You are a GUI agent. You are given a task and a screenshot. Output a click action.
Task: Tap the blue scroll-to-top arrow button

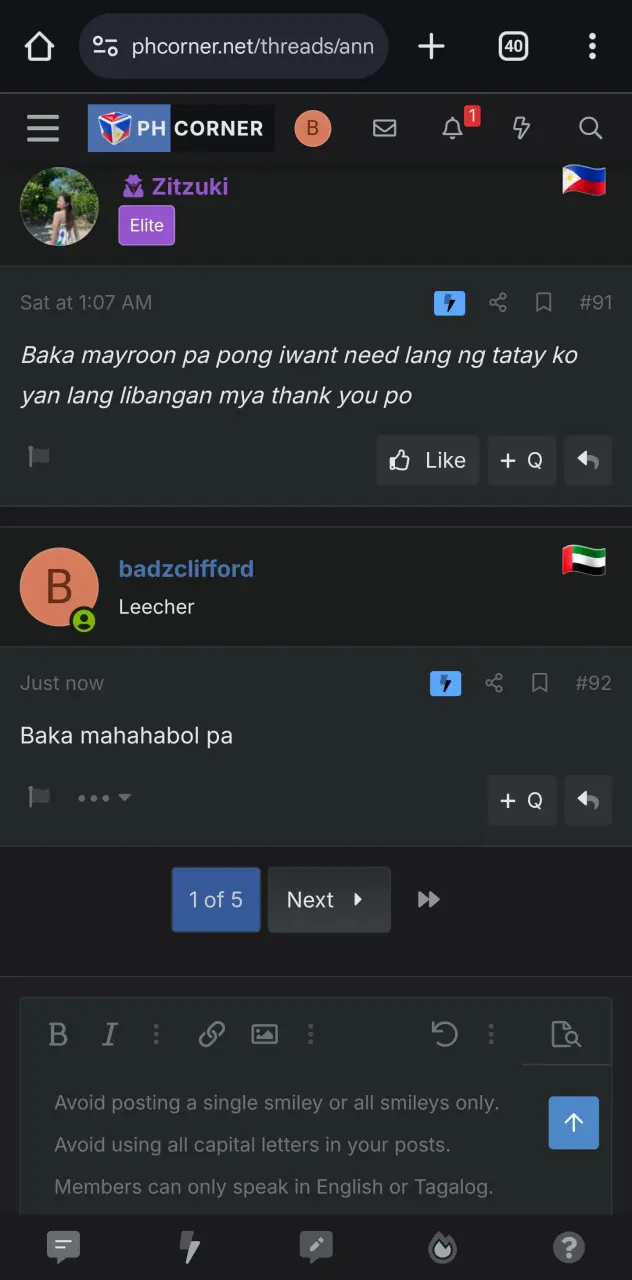pos(574,1123)
